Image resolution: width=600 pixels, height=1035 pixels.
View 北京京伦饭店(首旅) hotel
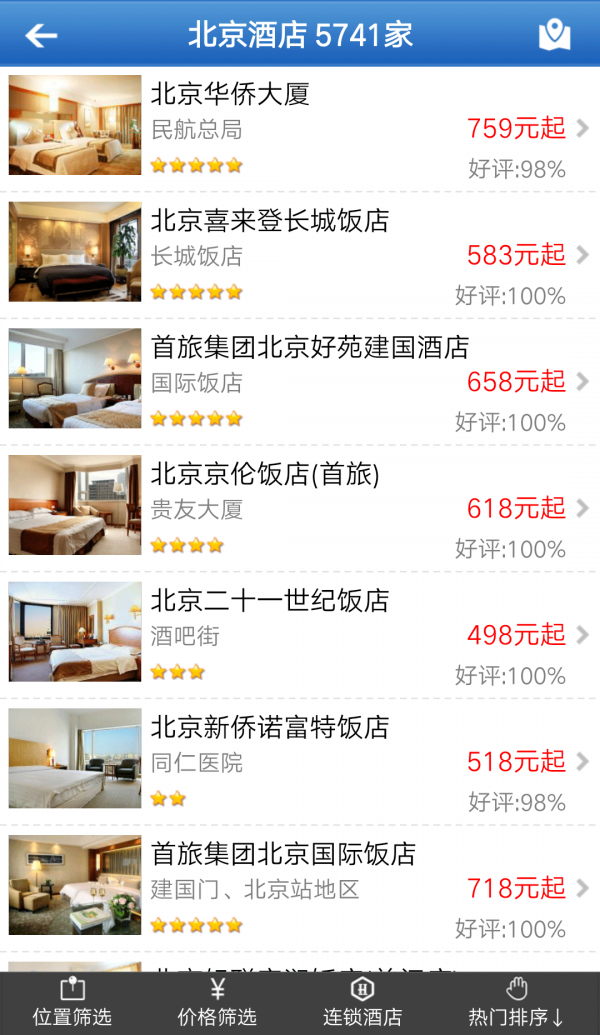300,507
